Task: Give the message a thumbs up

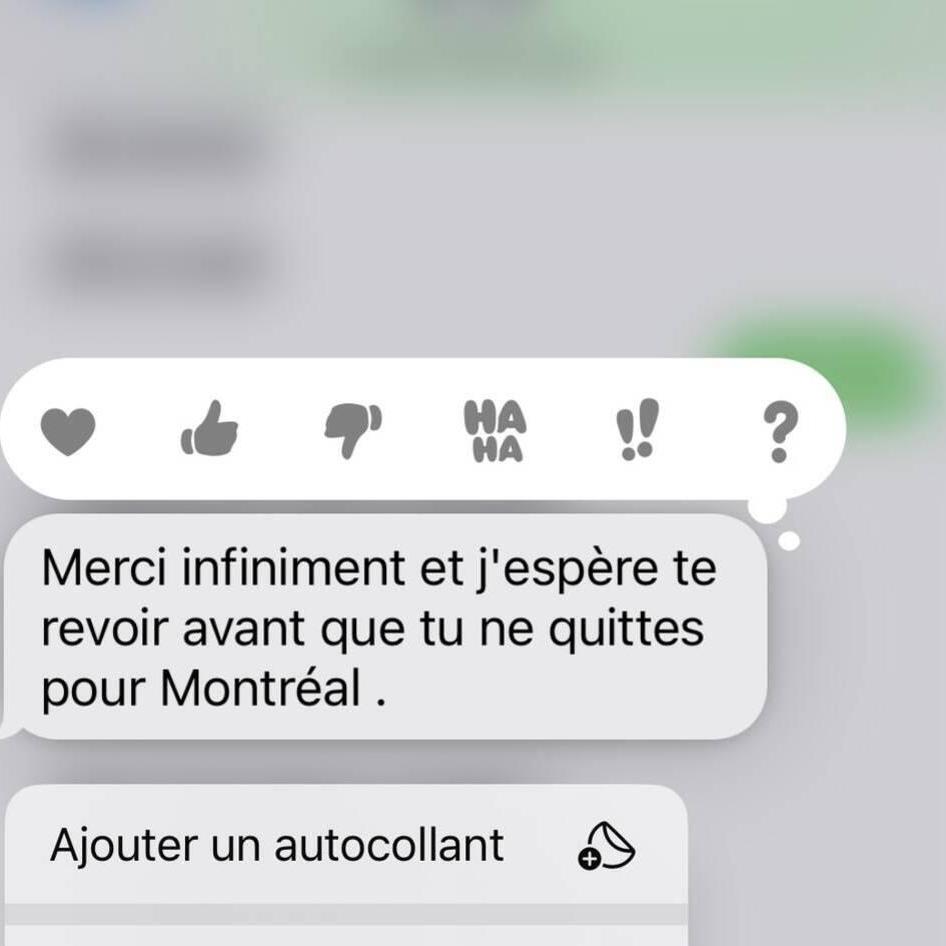Action: click(210, 430)
